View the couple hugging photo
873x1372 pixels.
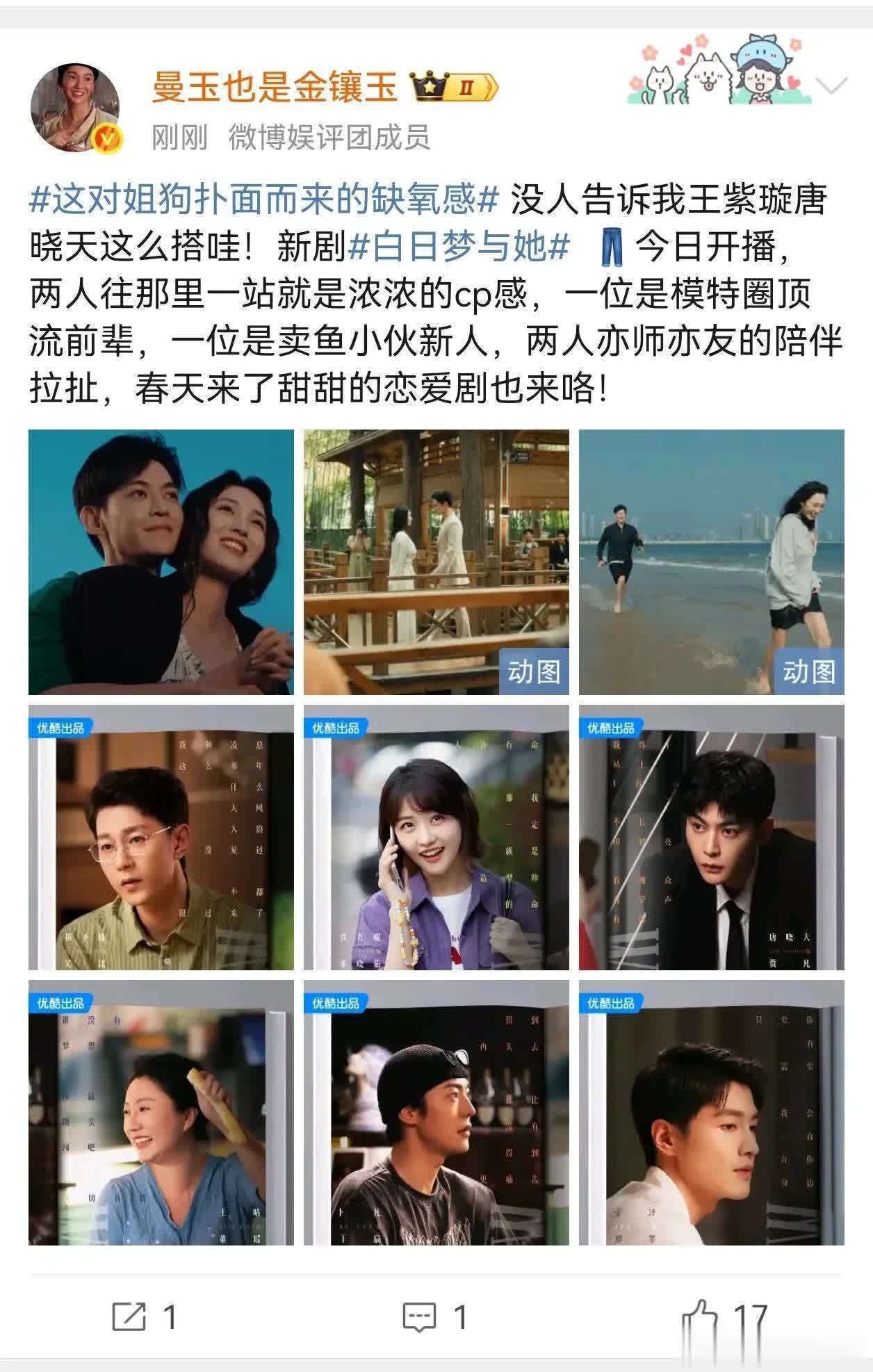pos(161,562)
